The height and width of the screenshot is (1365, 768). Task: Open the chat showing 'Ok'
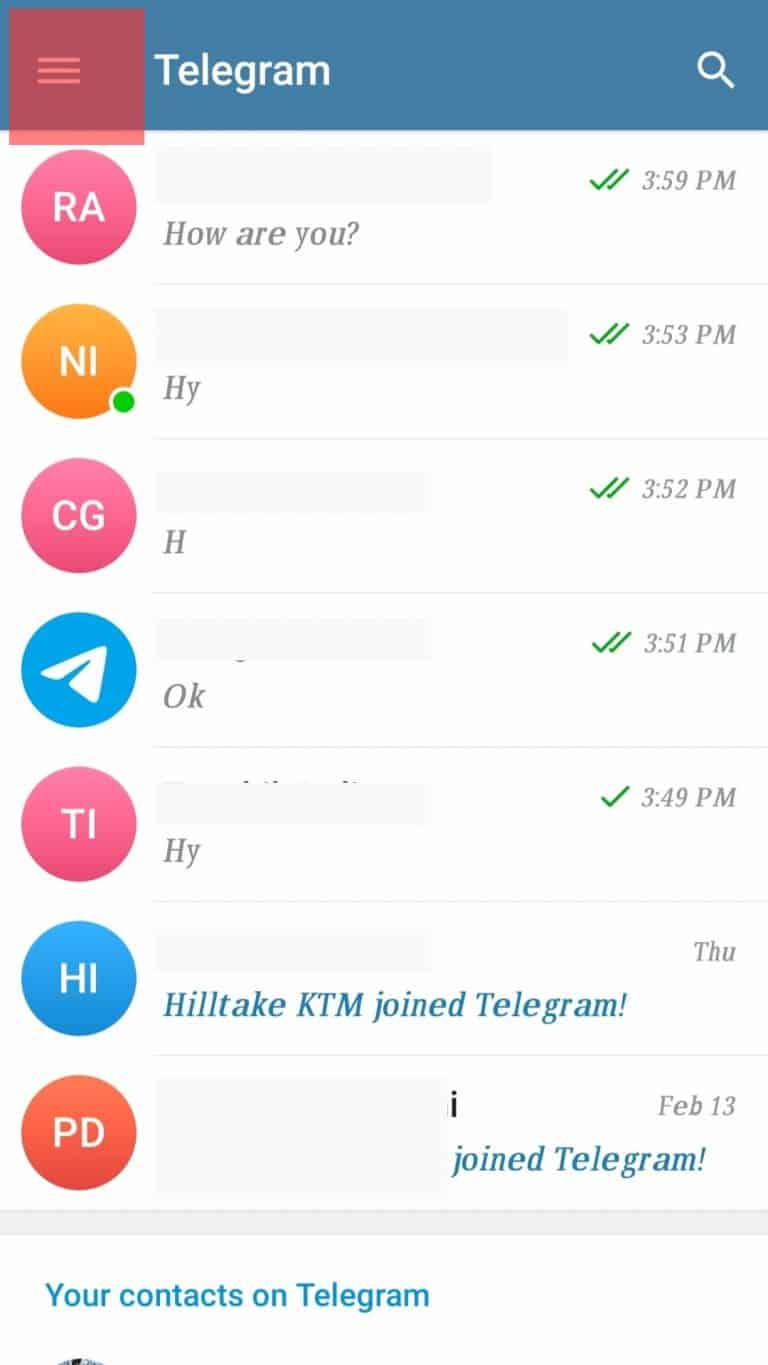tap(183, 696)
